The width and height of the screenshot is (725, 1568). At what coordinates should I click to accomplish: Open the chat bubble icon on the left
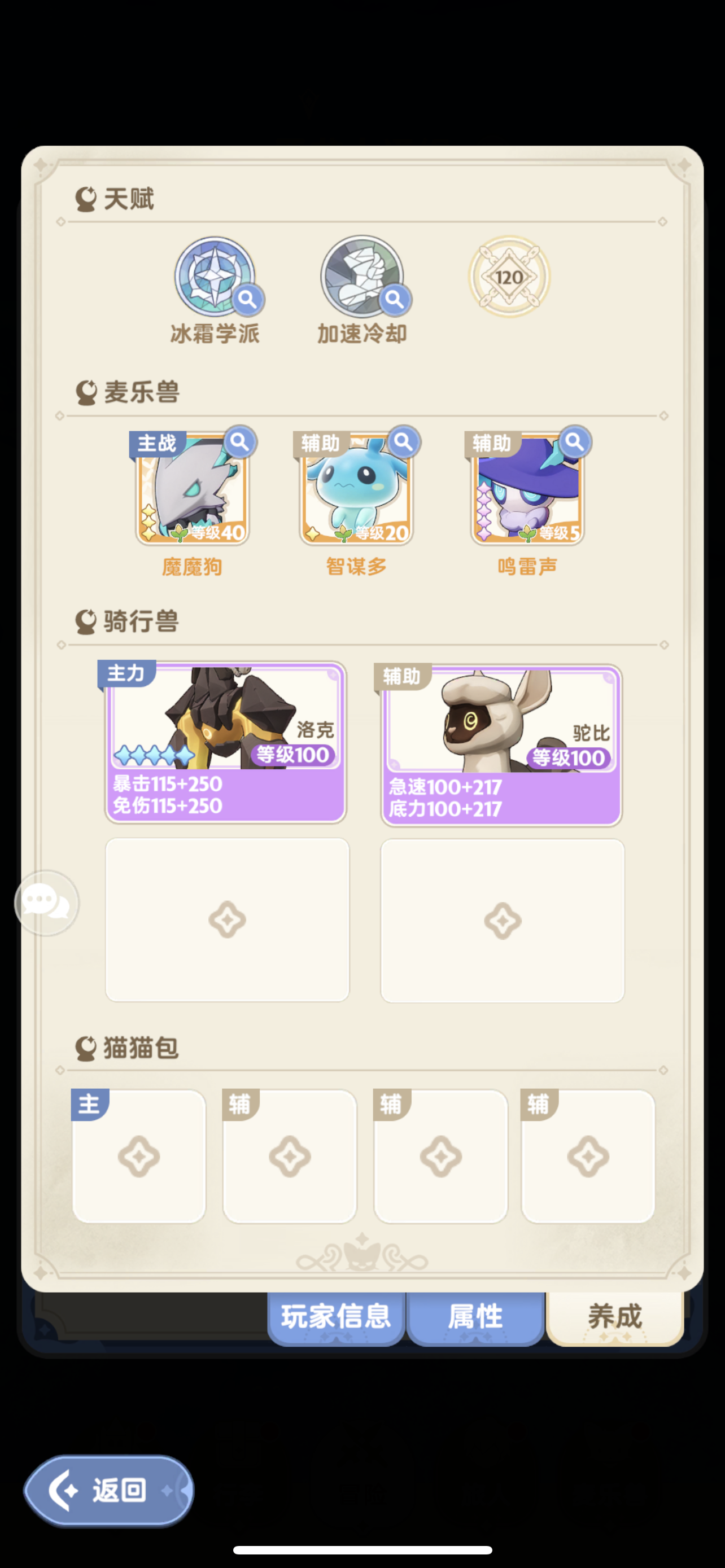pos(46,903)
